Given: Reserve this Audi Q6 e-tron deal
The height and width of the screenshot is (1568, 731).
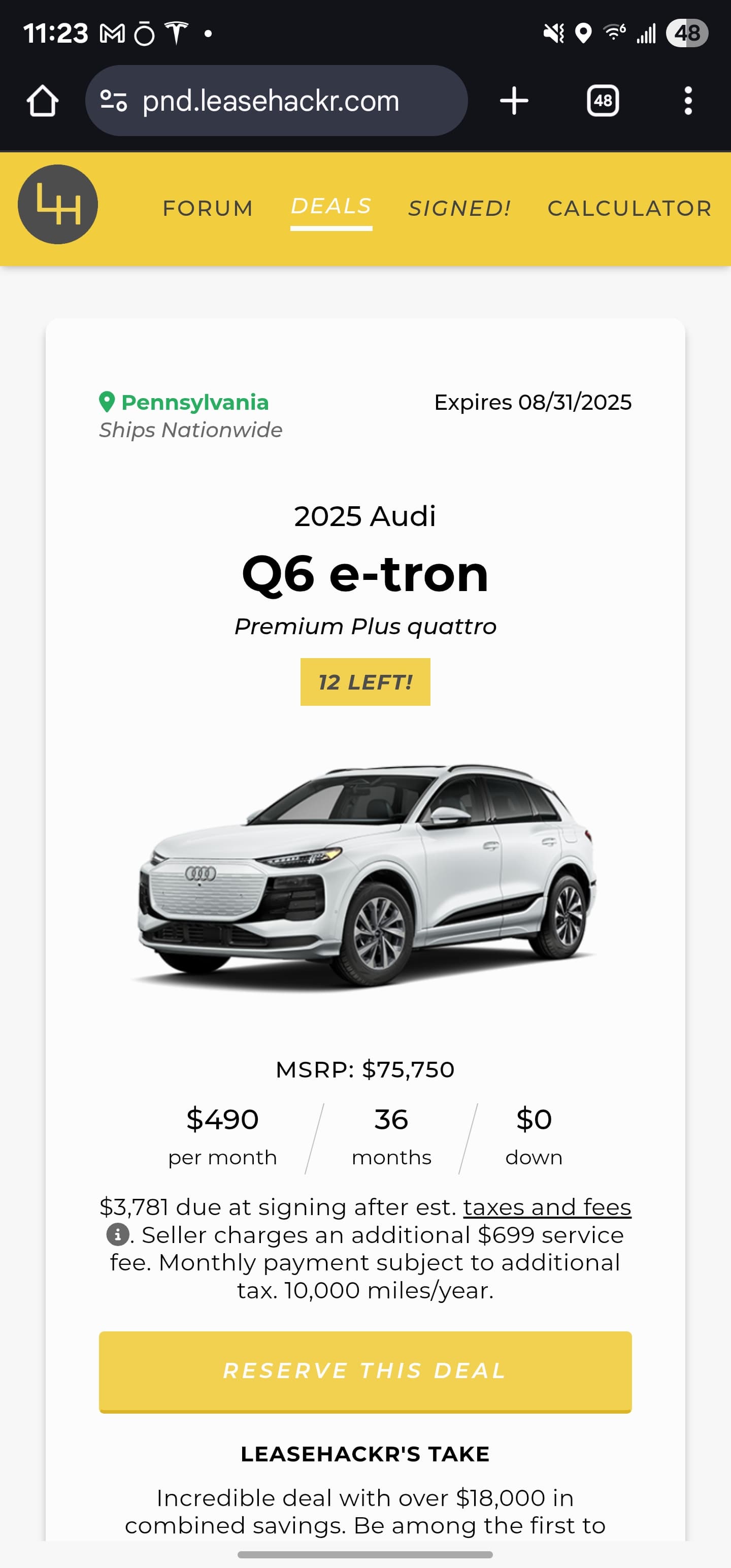Looking at the screenshot, I should coord(365,1371).
